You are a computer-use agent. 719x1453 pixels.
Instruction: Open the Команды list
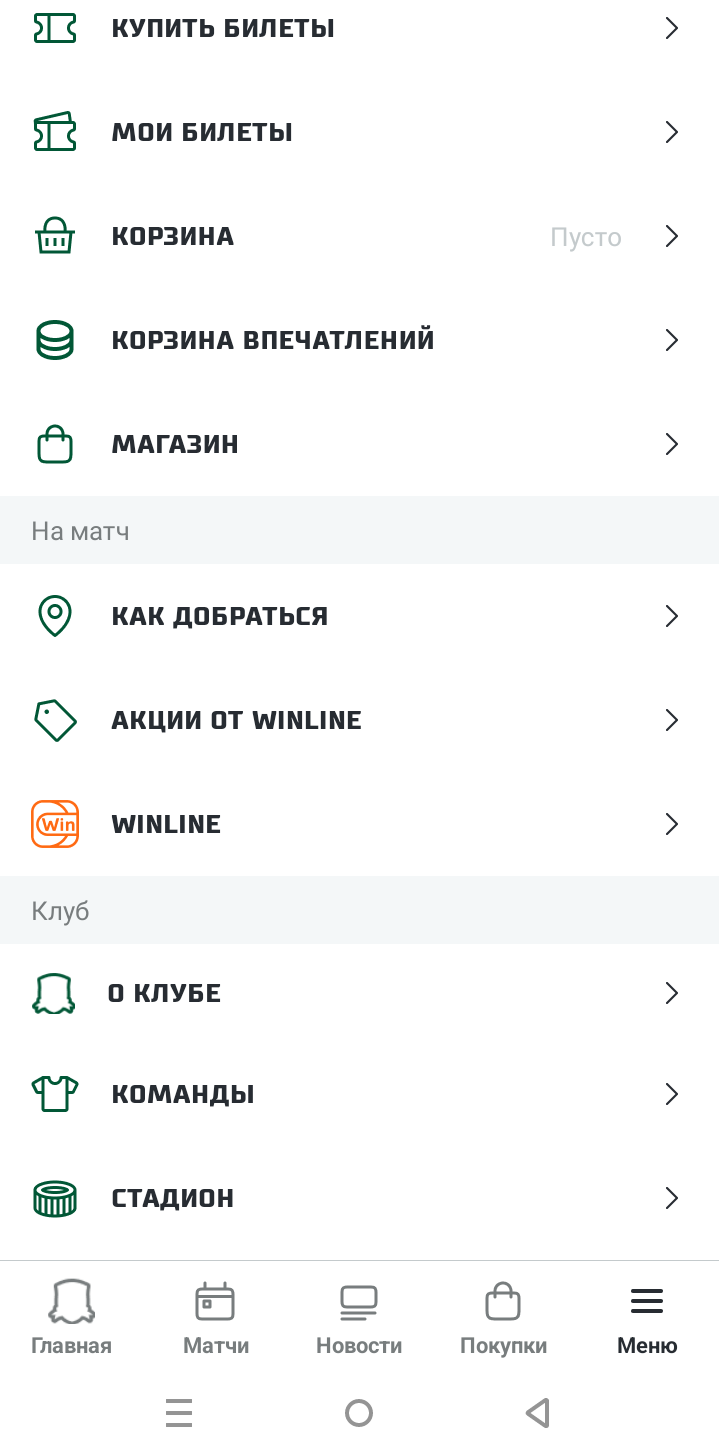[359, 1094]
